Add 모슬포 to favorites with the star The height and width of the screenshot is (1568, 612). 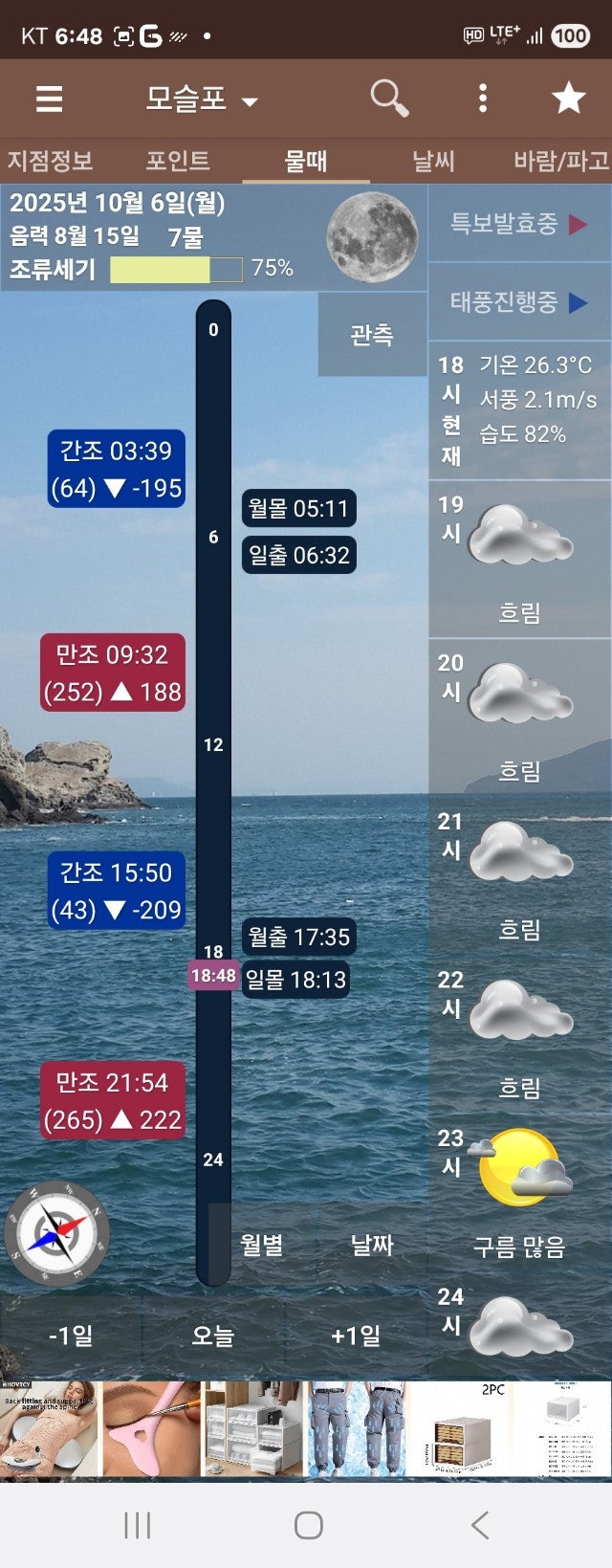[x=568, y=98]
